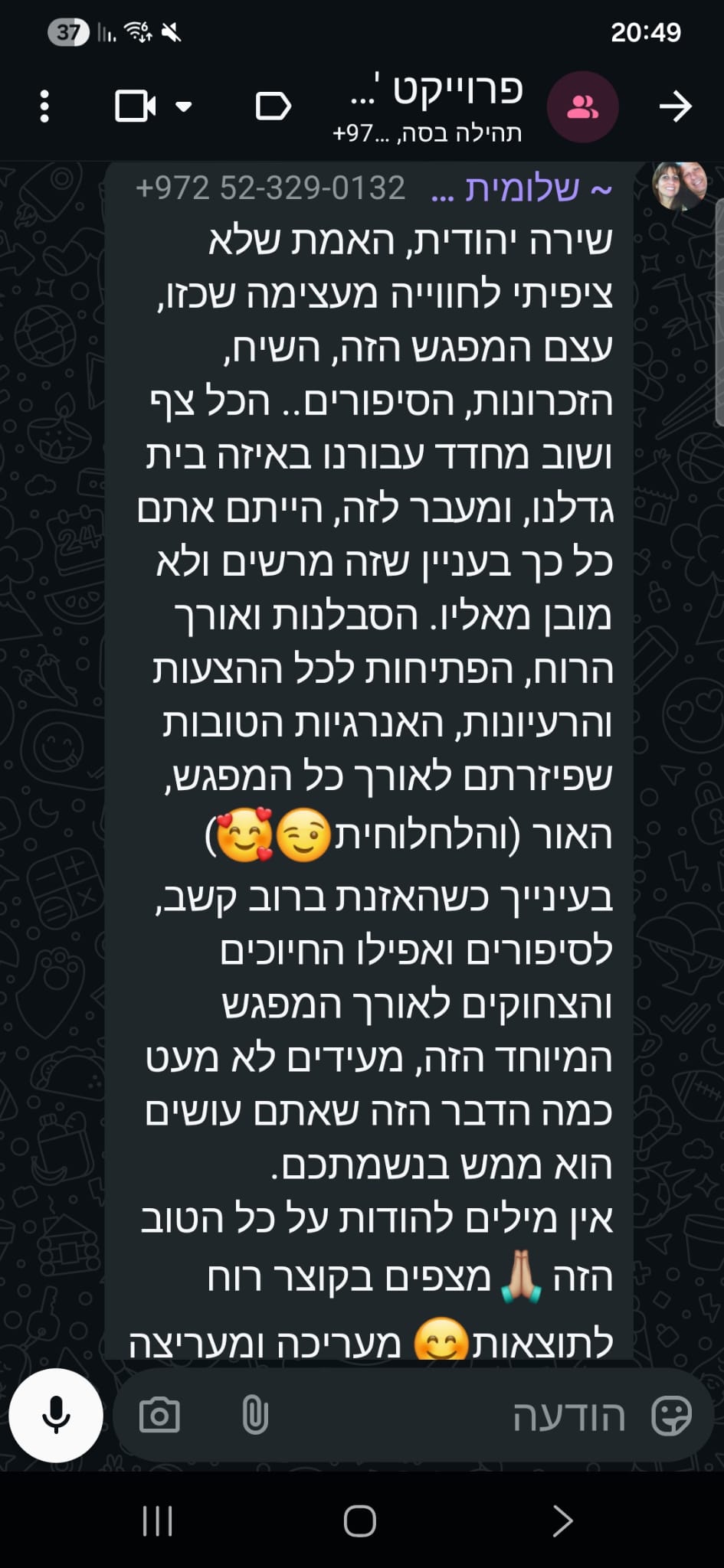Image resolution: width=724 pixels, height=1568 pixels.
Task: Open שלומית's sender profile picture
Action: pos(680,185)
